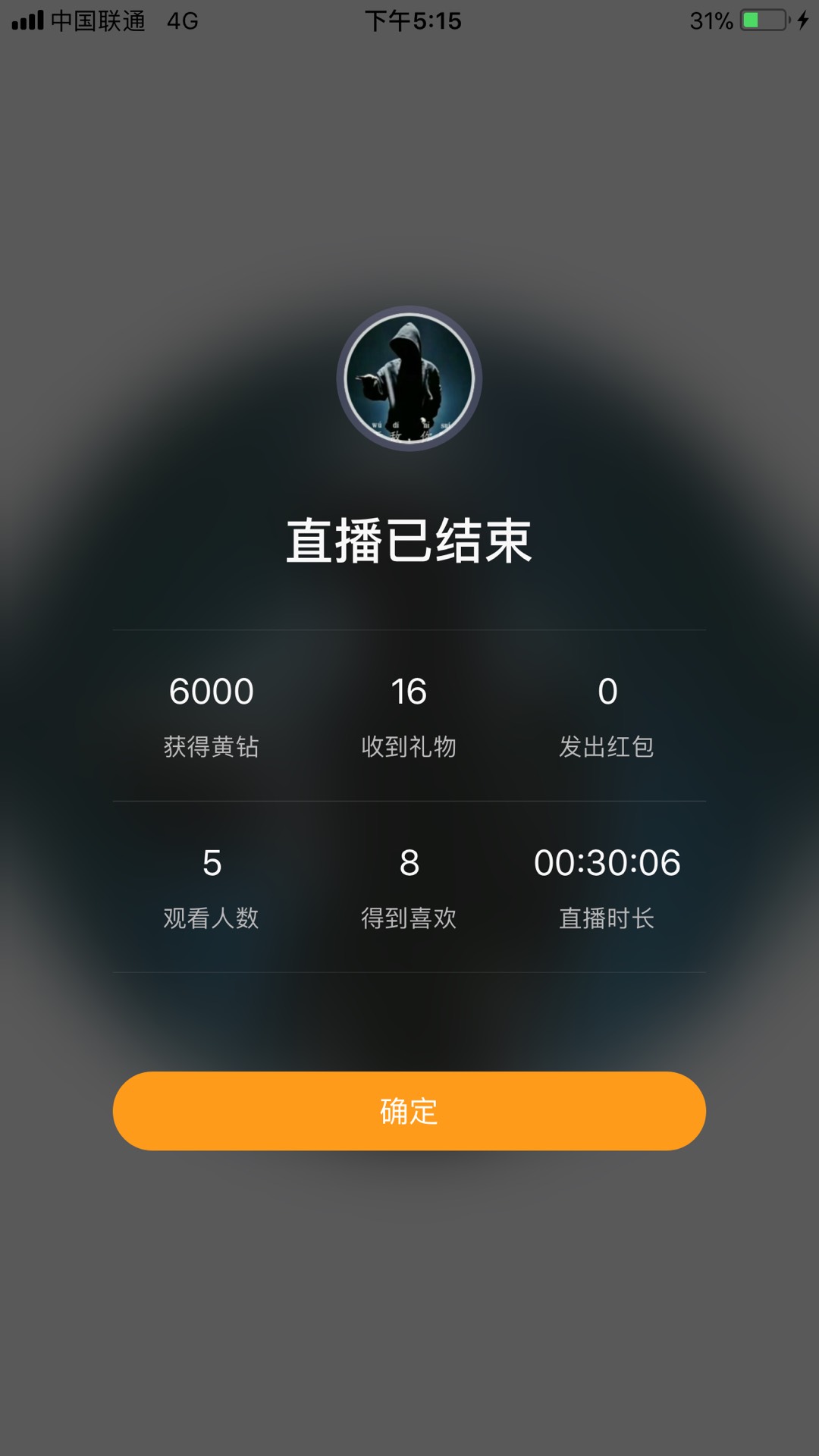Tap the 观看人数 viewer count 5
Image resolution: width=819 pixels, height=1456 pixels.
211,863
